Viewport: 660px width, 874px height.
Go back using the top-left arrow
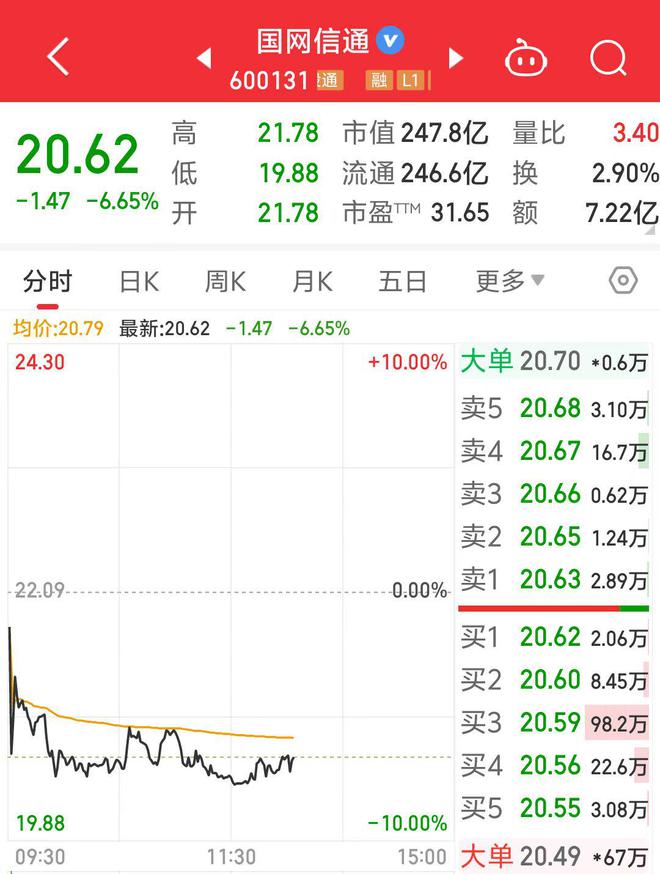(58, 57)
